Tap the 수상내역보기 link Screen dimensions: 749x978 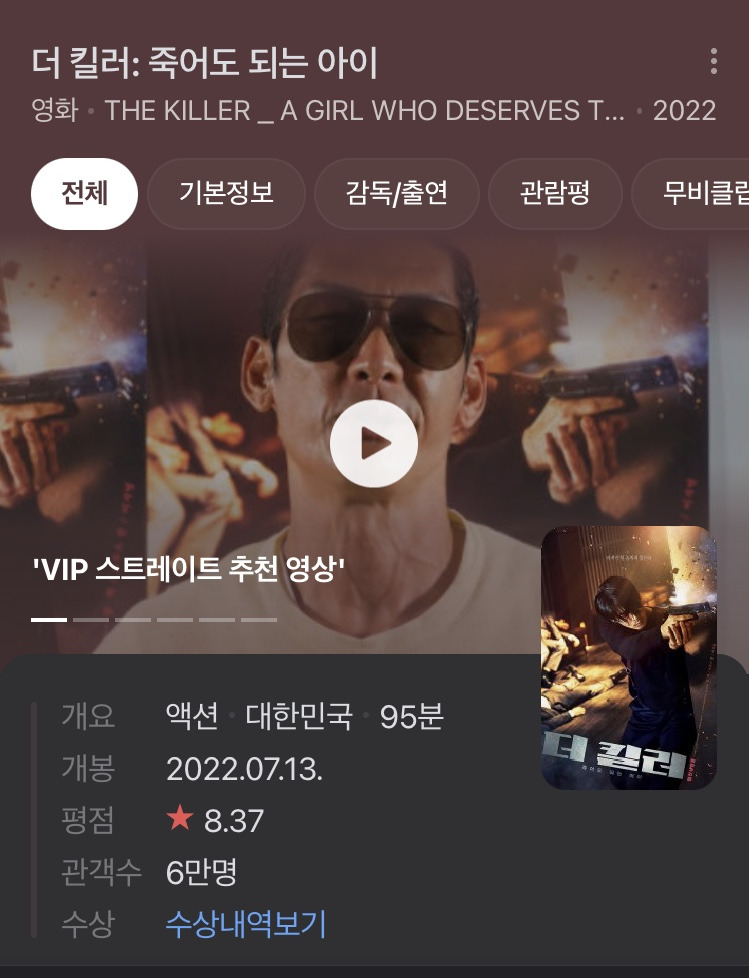246,924
